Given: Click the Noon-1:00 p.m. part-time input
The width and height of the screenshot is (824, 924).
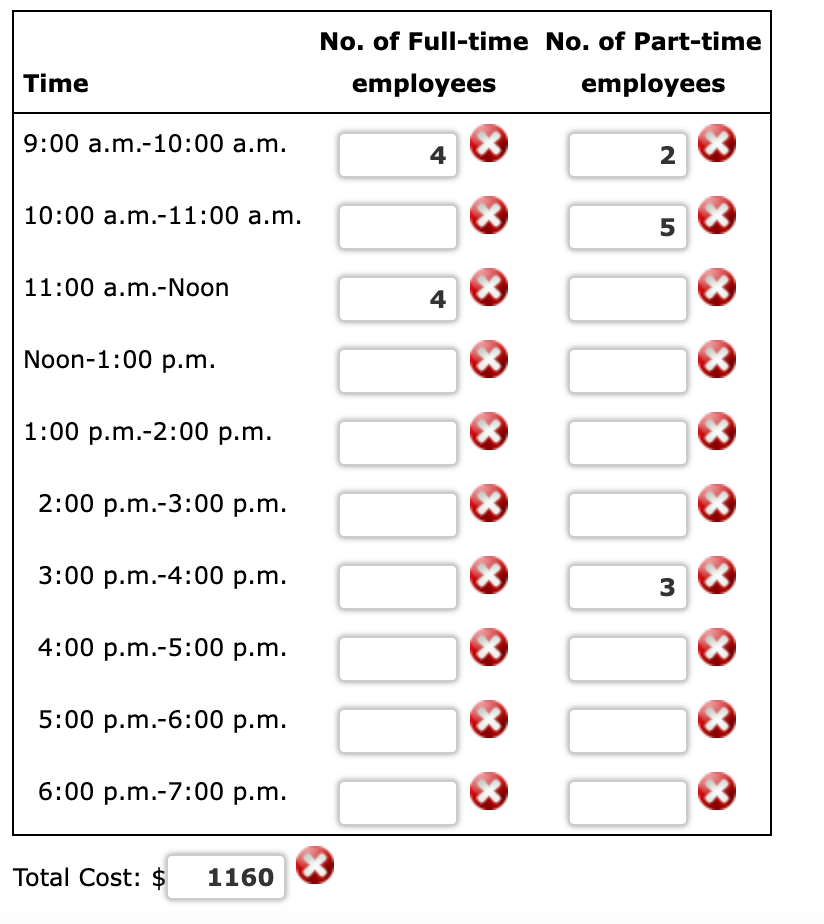Looking at the screenshot, I should 626,369.
